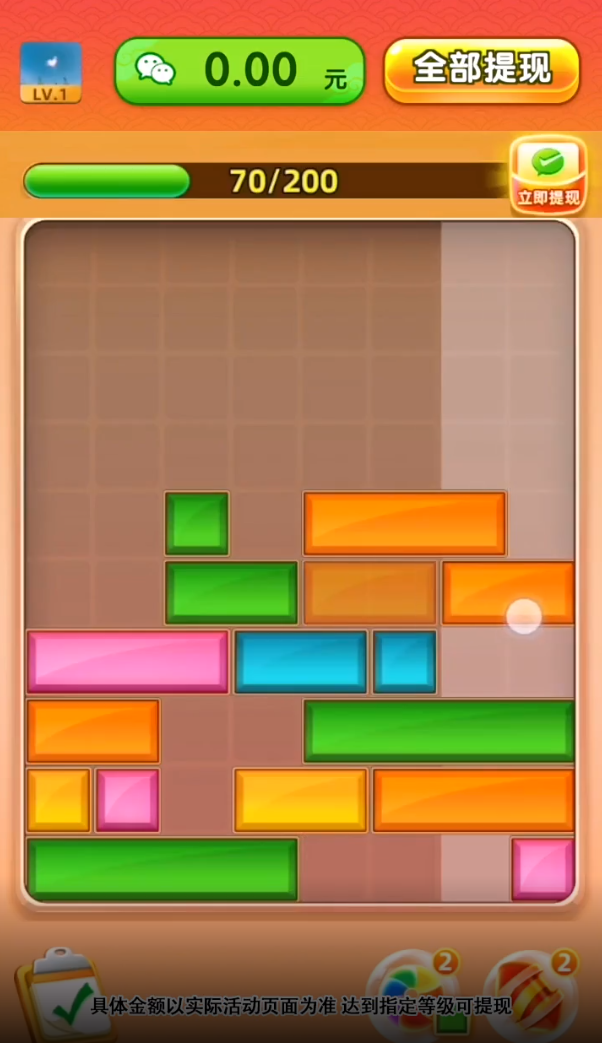Image resolution: width=602 pixels, height=1043 pixels.
Task: Tap the 全部提现 withdraw-all button
Action: click(481, 70)
